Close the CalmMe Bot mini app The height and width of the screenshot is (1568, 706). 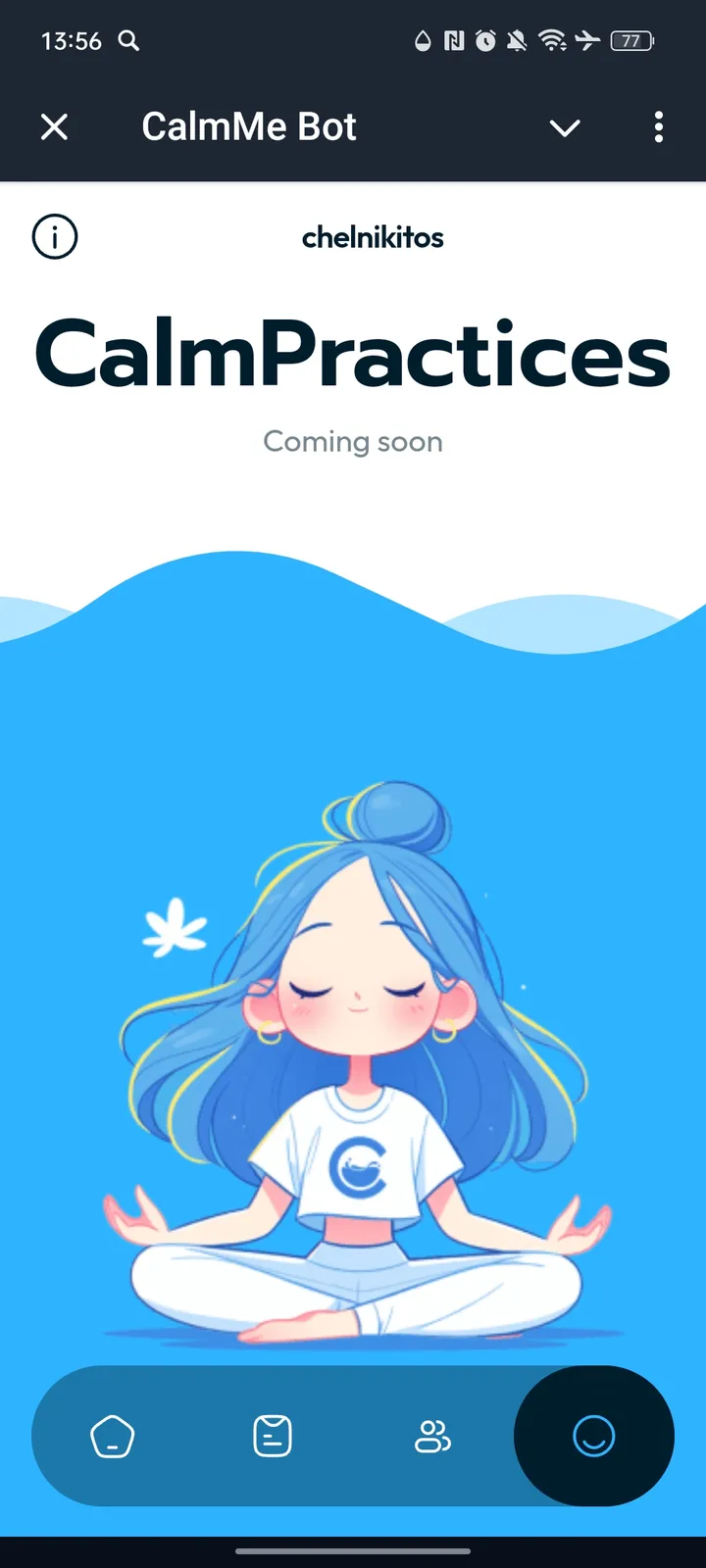[x=55, y=126]
